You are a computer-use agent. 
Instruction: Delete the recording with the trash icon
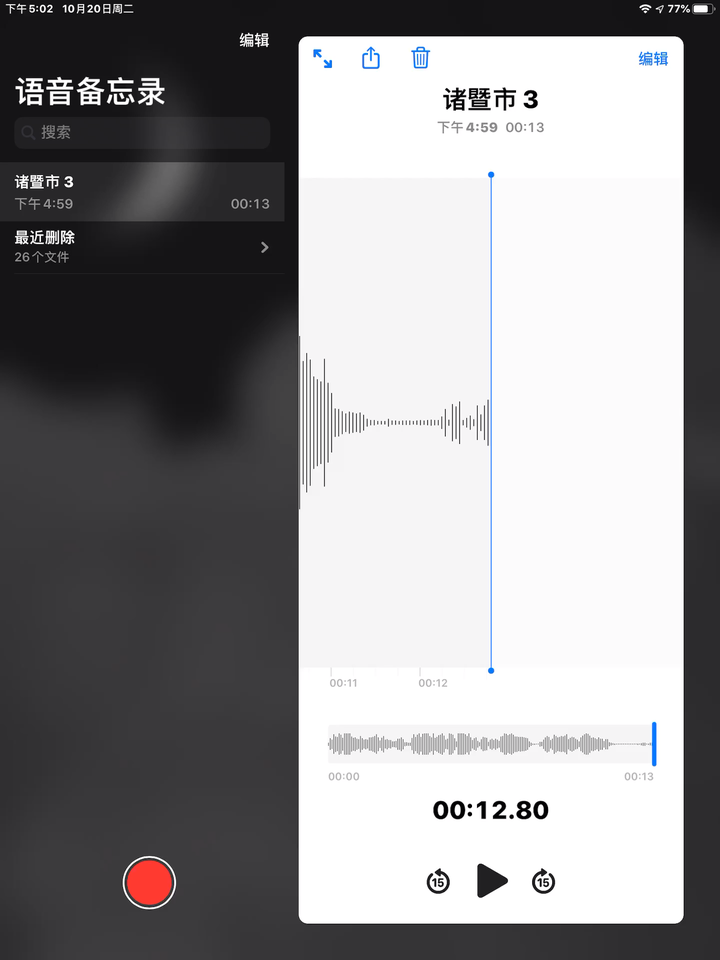pyautogui.click(x=421, y=58)
